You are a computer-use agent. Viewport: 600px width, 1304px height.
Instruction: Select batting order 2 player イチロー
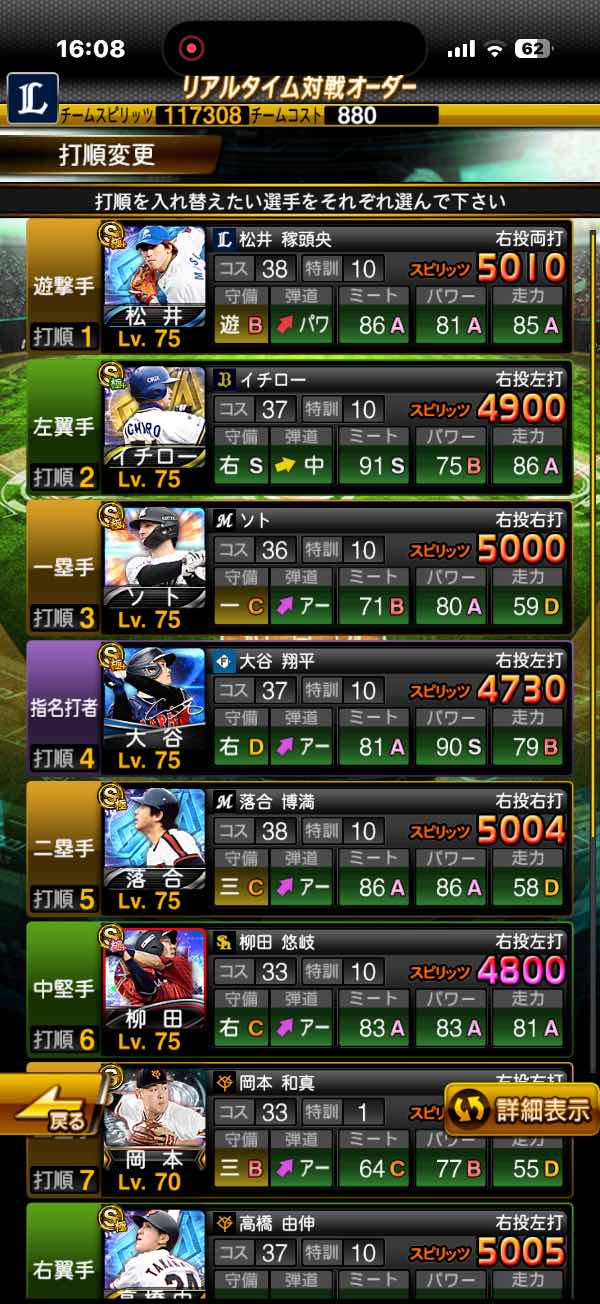pyautogui.click(x=300, y=427)
